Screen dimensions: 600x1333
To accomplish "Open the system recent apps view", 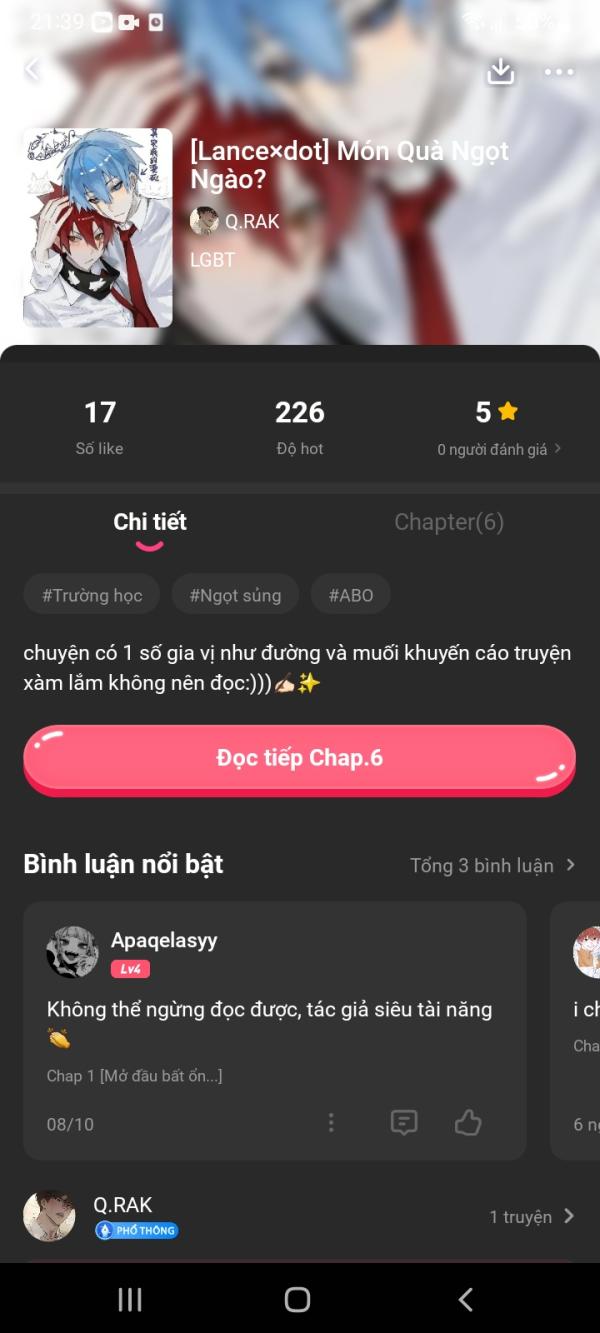I will click(x=130, y=1299).
